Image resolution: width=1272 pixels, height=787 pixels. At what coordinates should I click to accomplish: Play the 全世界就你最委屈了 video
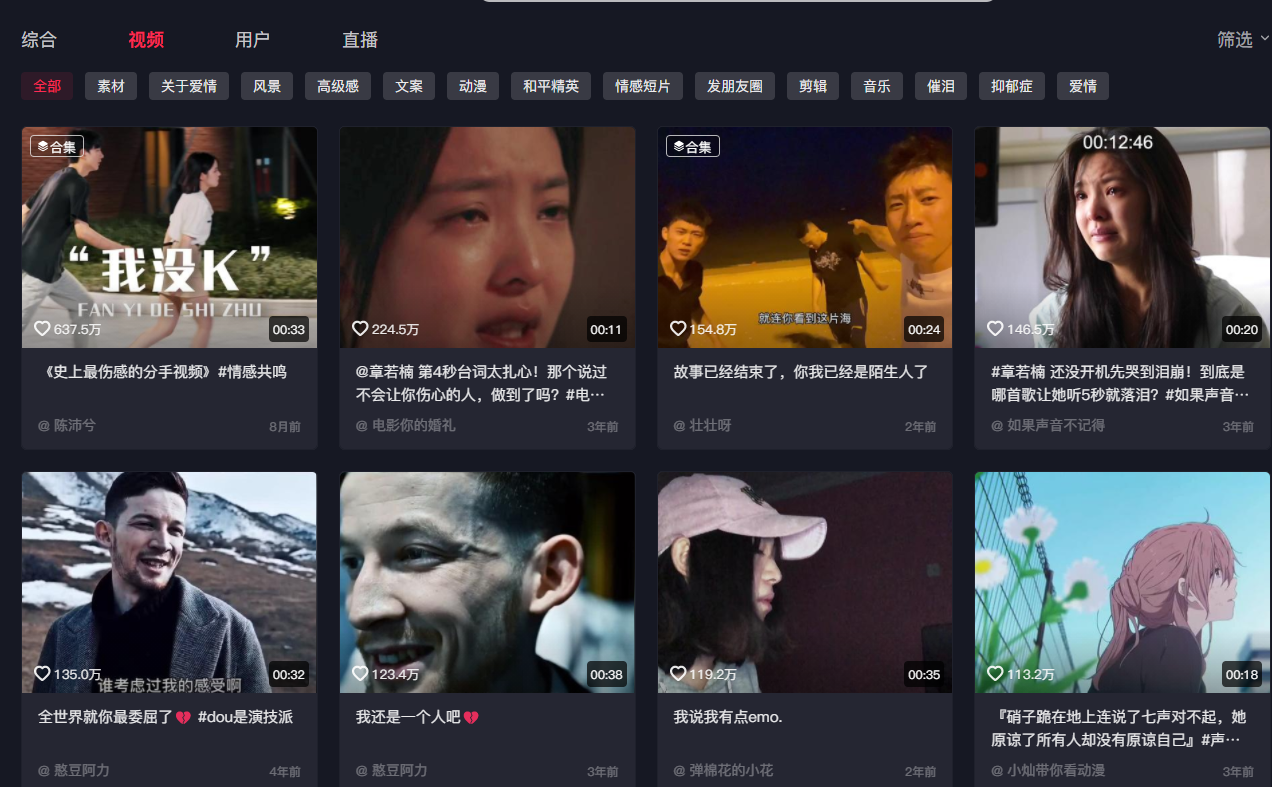169,583
